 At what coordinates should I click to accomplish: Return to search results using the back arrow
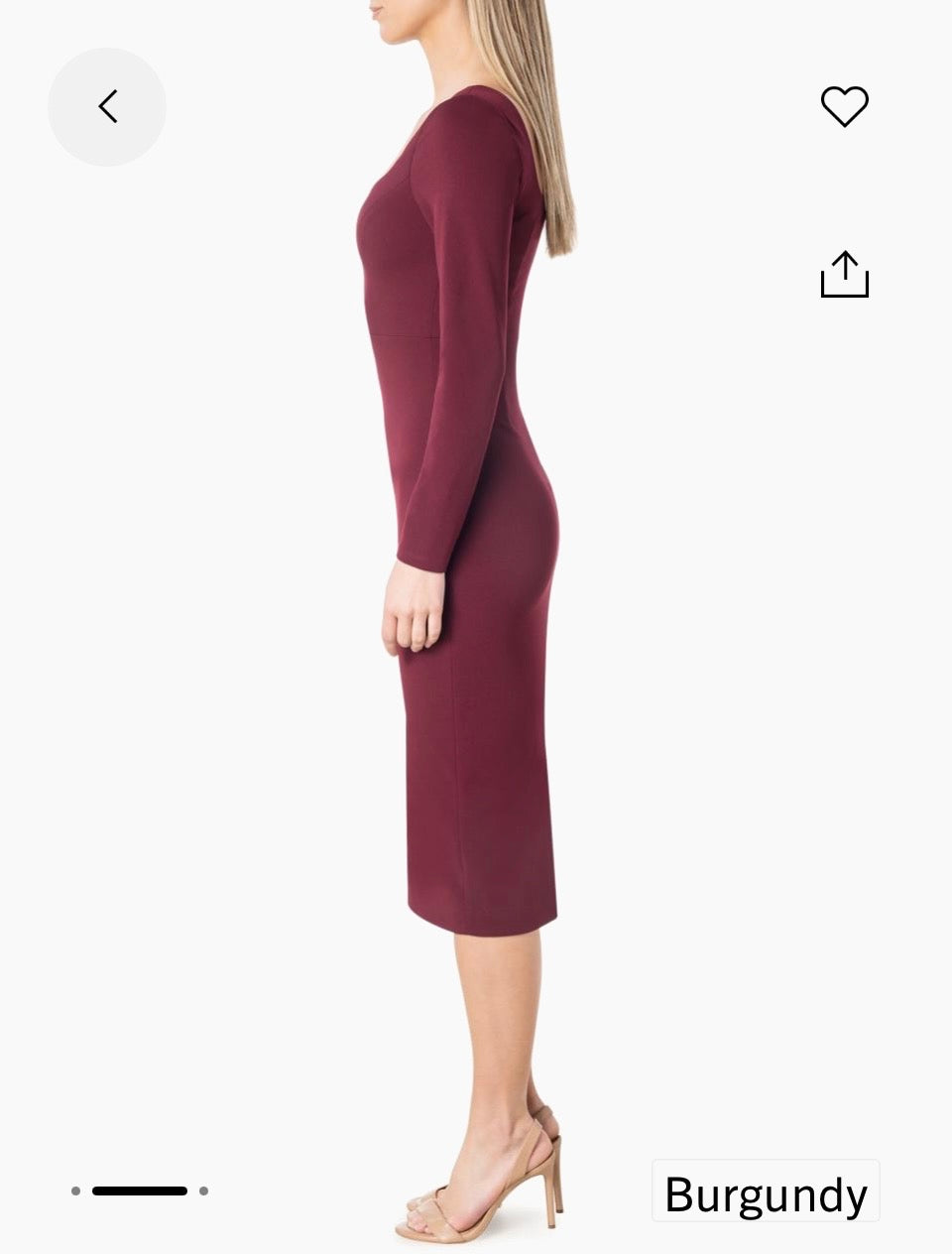click(x=109, y=107)
